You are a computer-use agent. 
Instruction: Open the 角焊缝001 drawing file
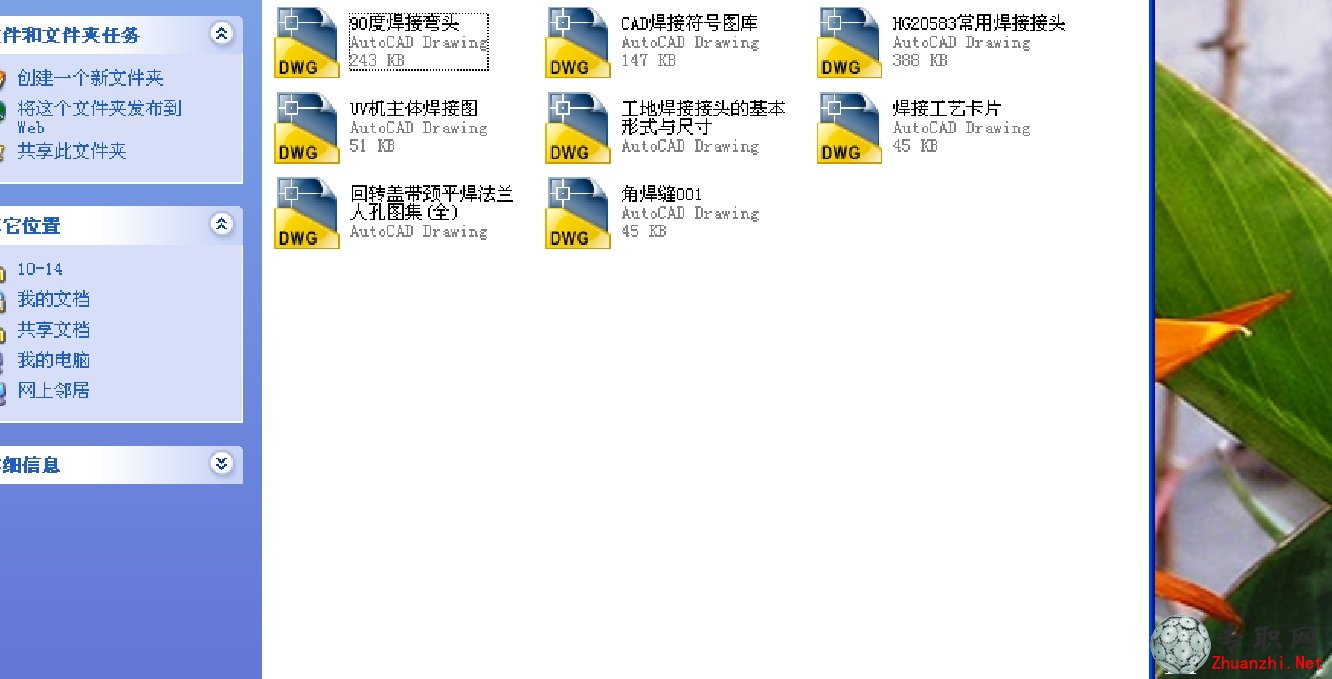(x=578, y=213)
